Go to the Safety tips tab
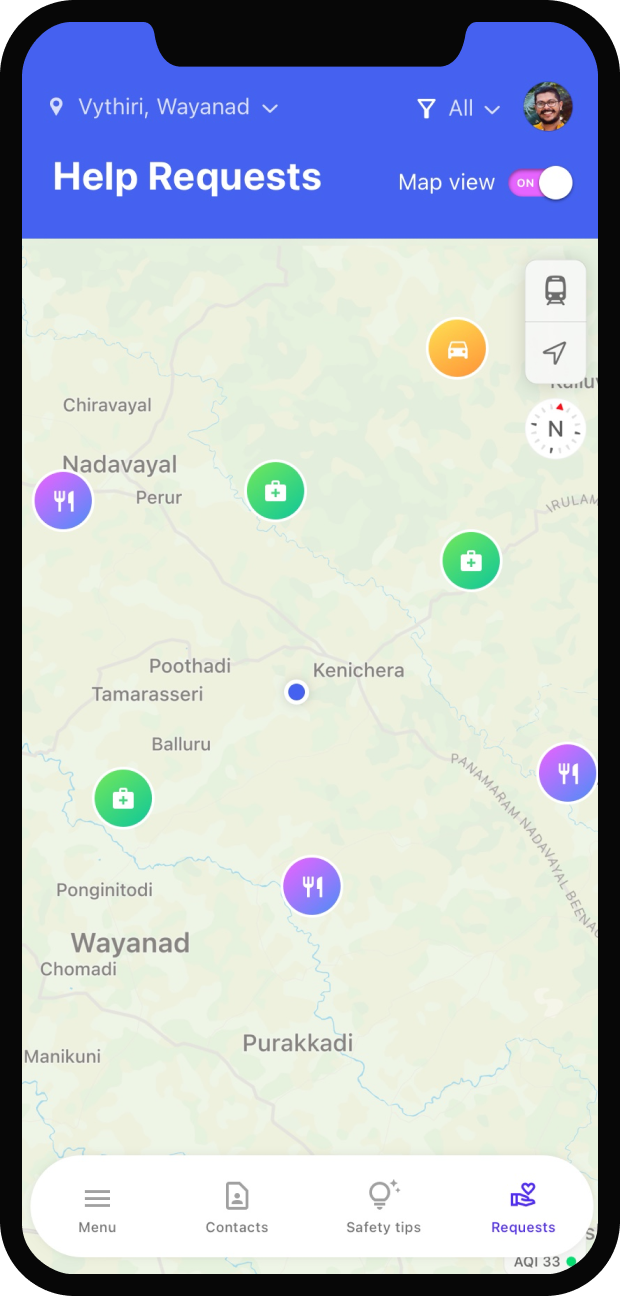Screen dimensions: 620x1296 (383, 1209)
